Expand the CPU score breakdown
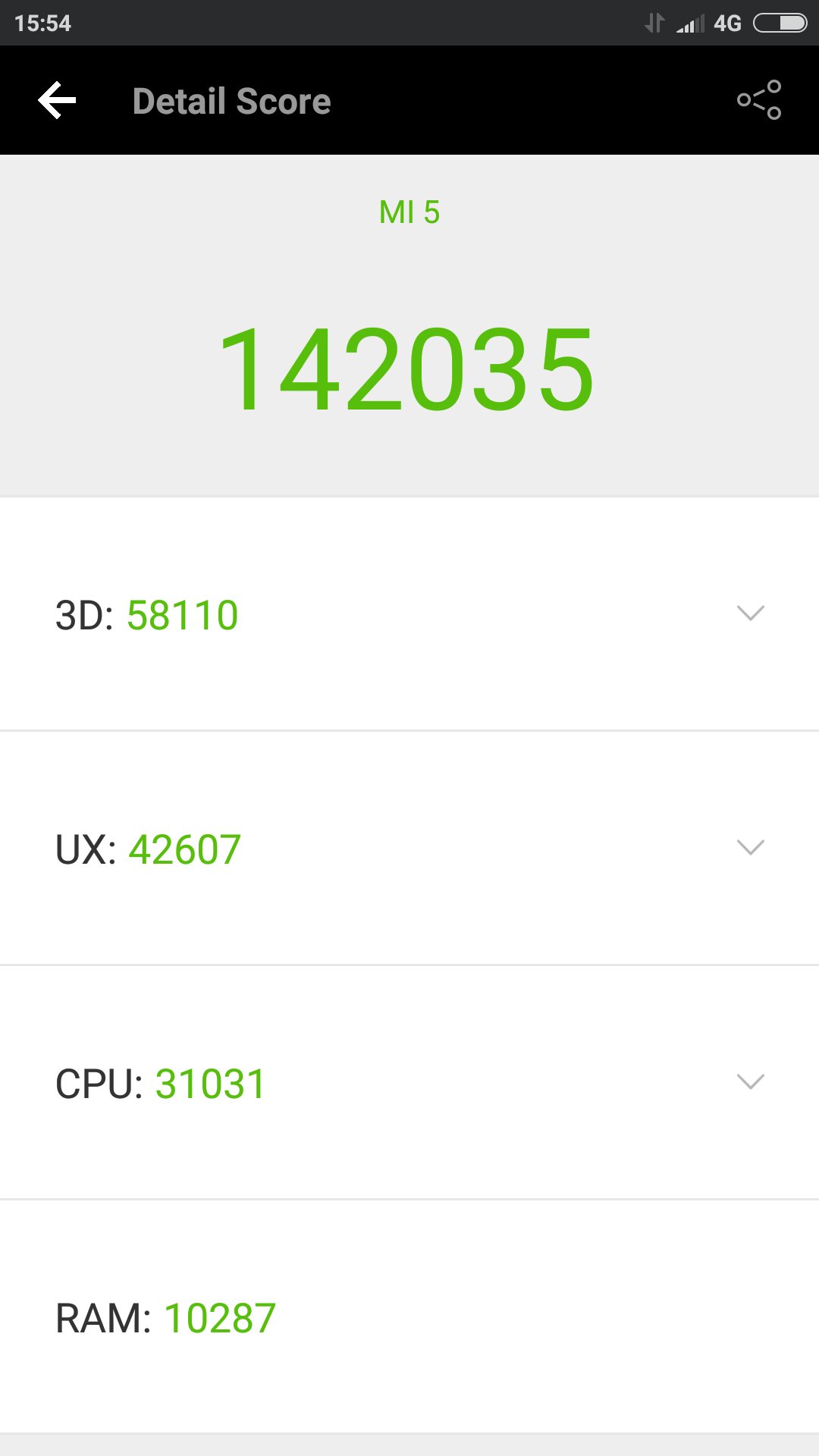 click(409, 1082)
